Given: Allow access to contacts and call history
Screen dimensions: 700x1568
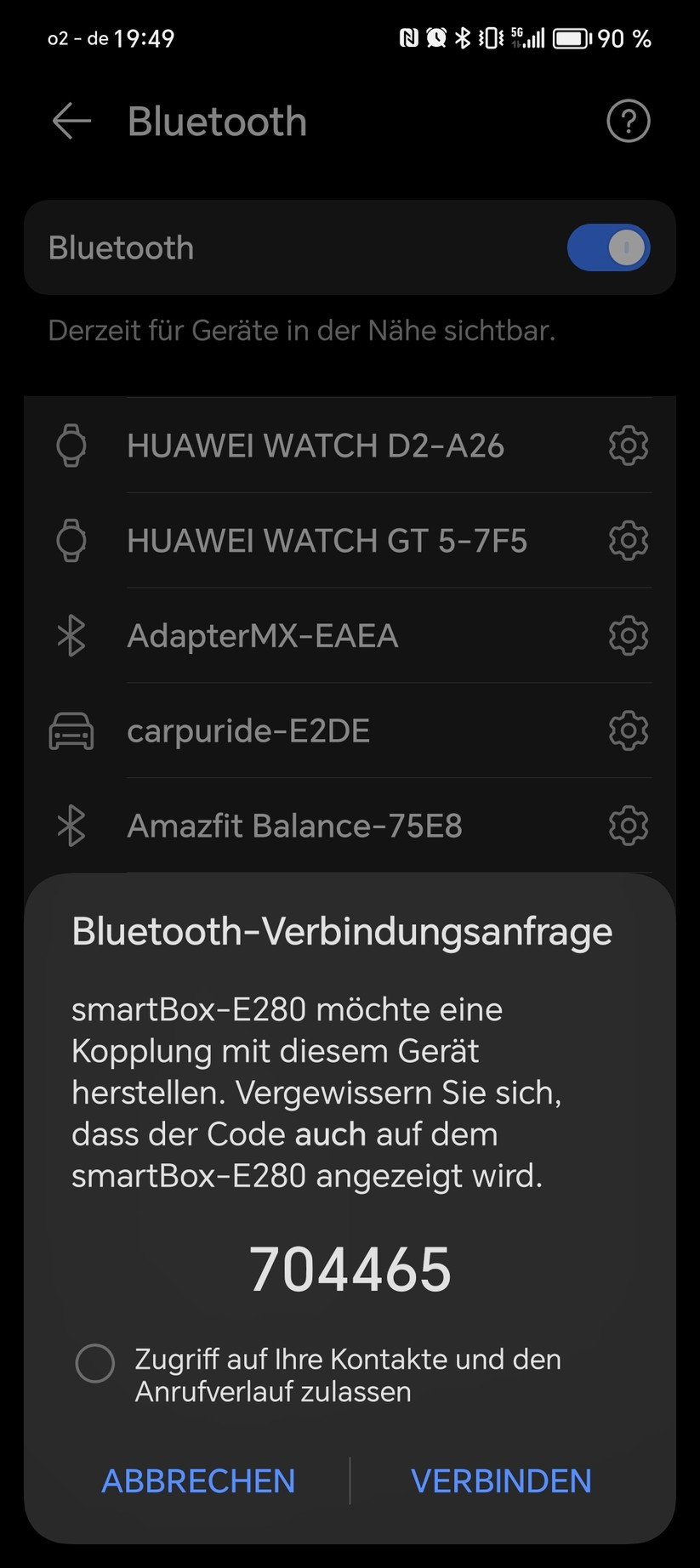Looking at the screenshot, I should (95, 1364).
